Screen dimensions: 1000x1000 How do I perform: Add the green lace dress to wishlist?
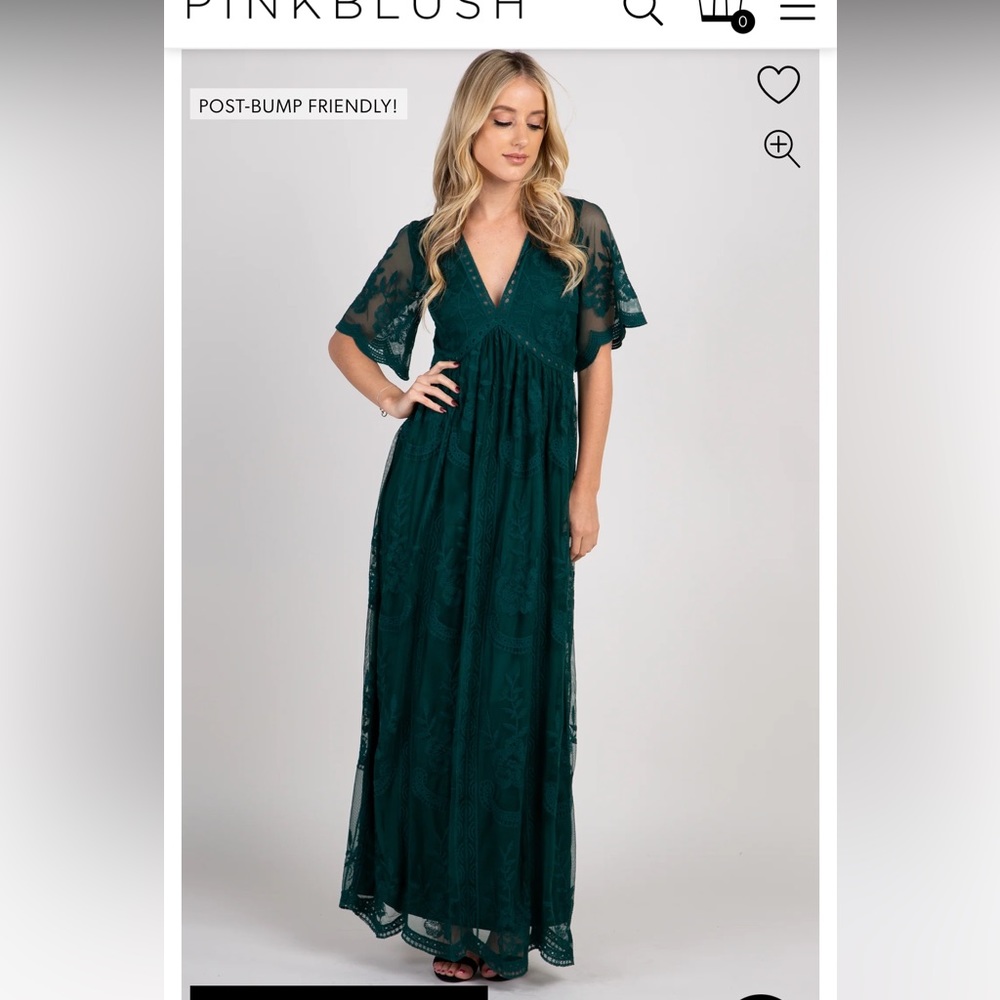click(x=778, y=85)
